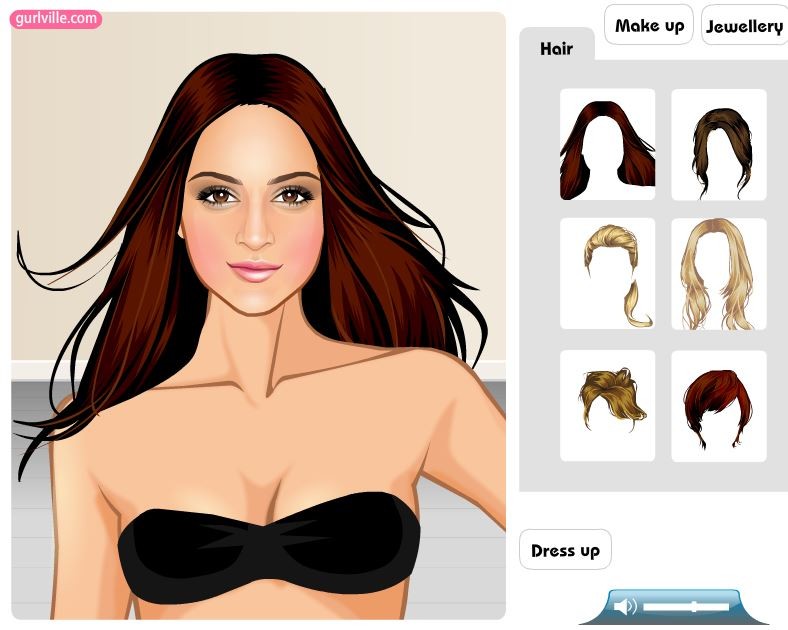Switch to the Make up tab
The image size is (788, 630).
pyautogui.click(x=649, y=26)
